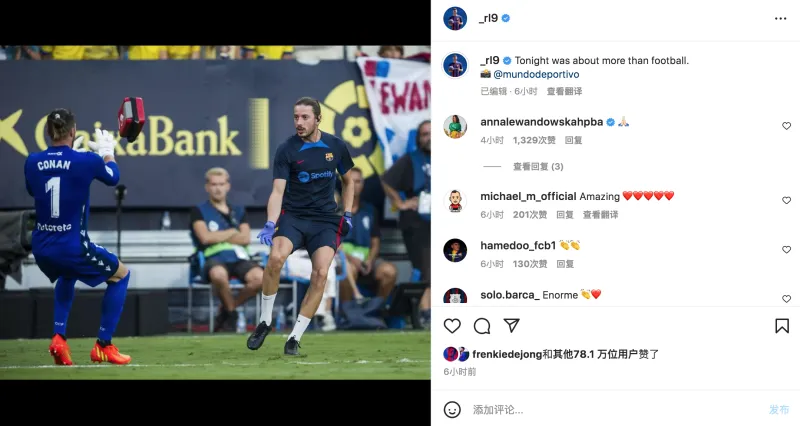Like annalewandowskahpba's comment
The image size is (800, 426).
coord(786,126)
